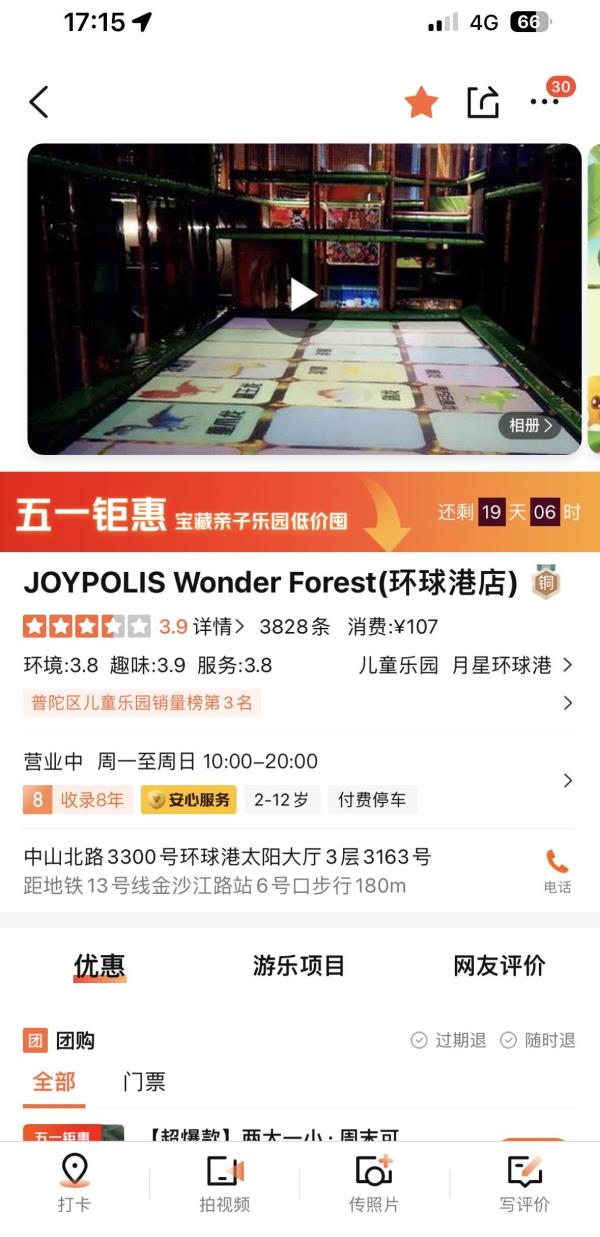This screenshot has width=600, height=1237.
Task: Tap 写评价 to write review
Action: click(x=524, y=1184)
